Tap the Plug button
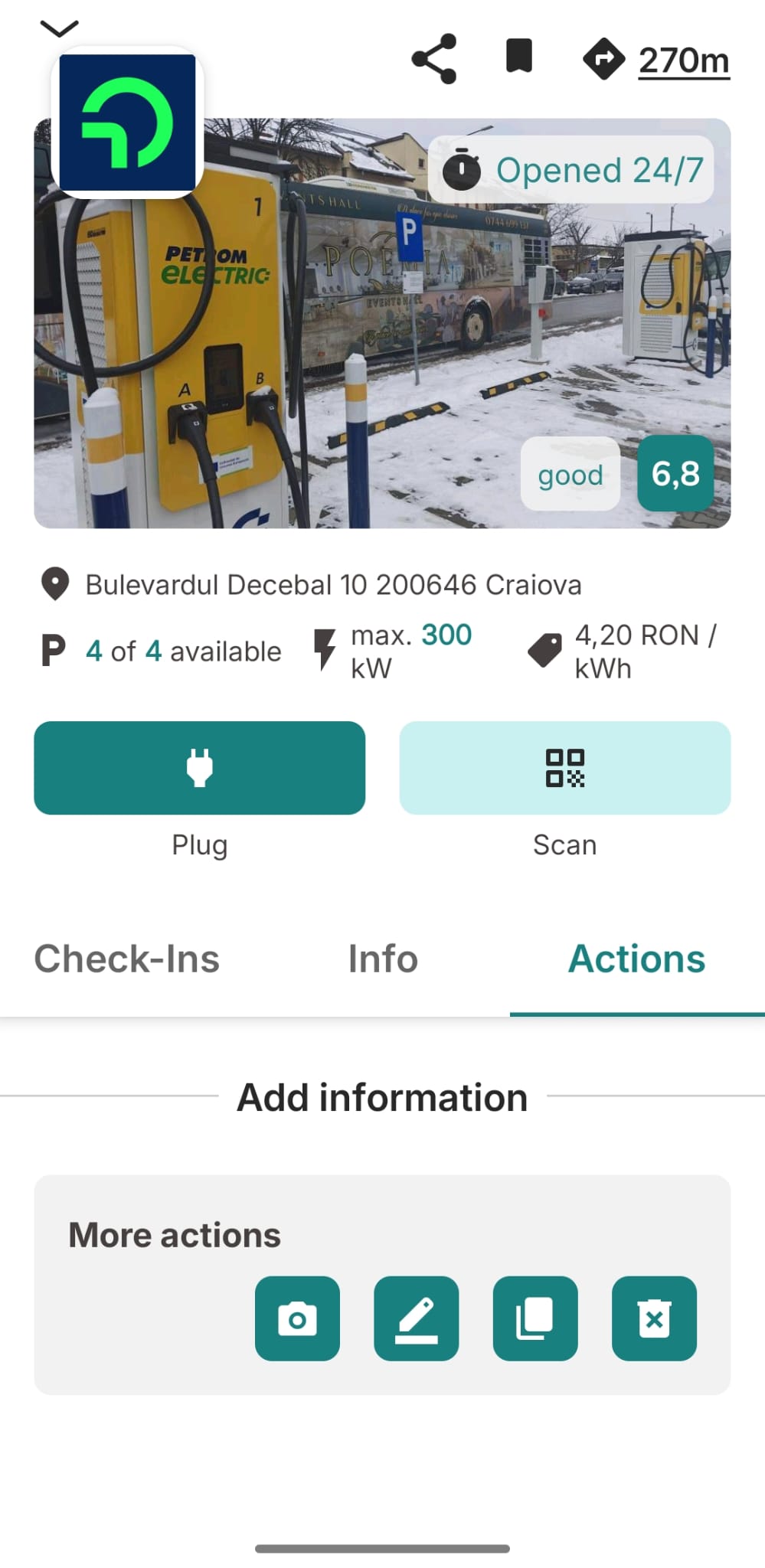The height and width of the screenshot is (1568, 765). [199, 767]
